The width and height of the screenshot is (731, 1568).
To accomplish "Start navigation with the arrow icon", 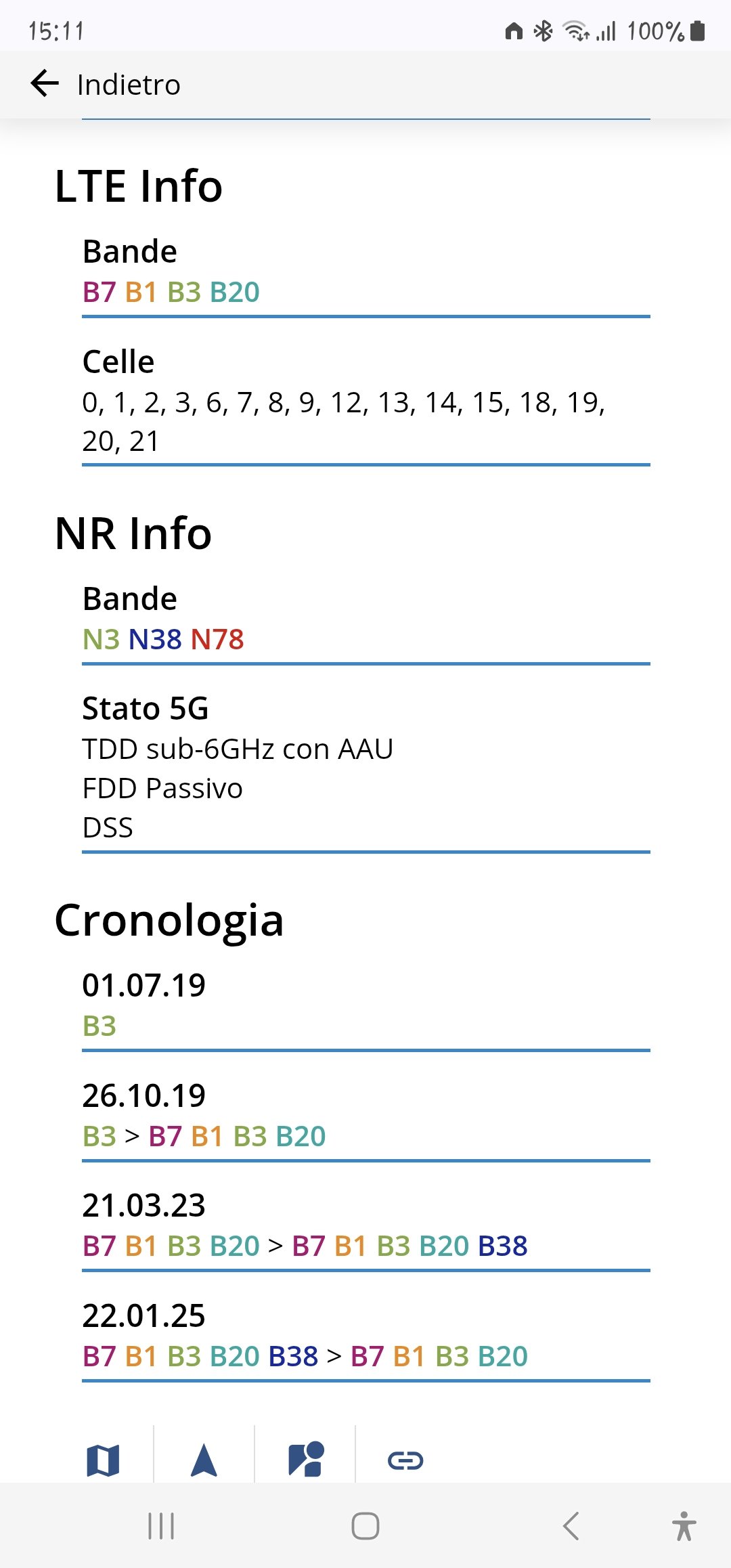I will pyautogui.click(x=204, y=1459).
